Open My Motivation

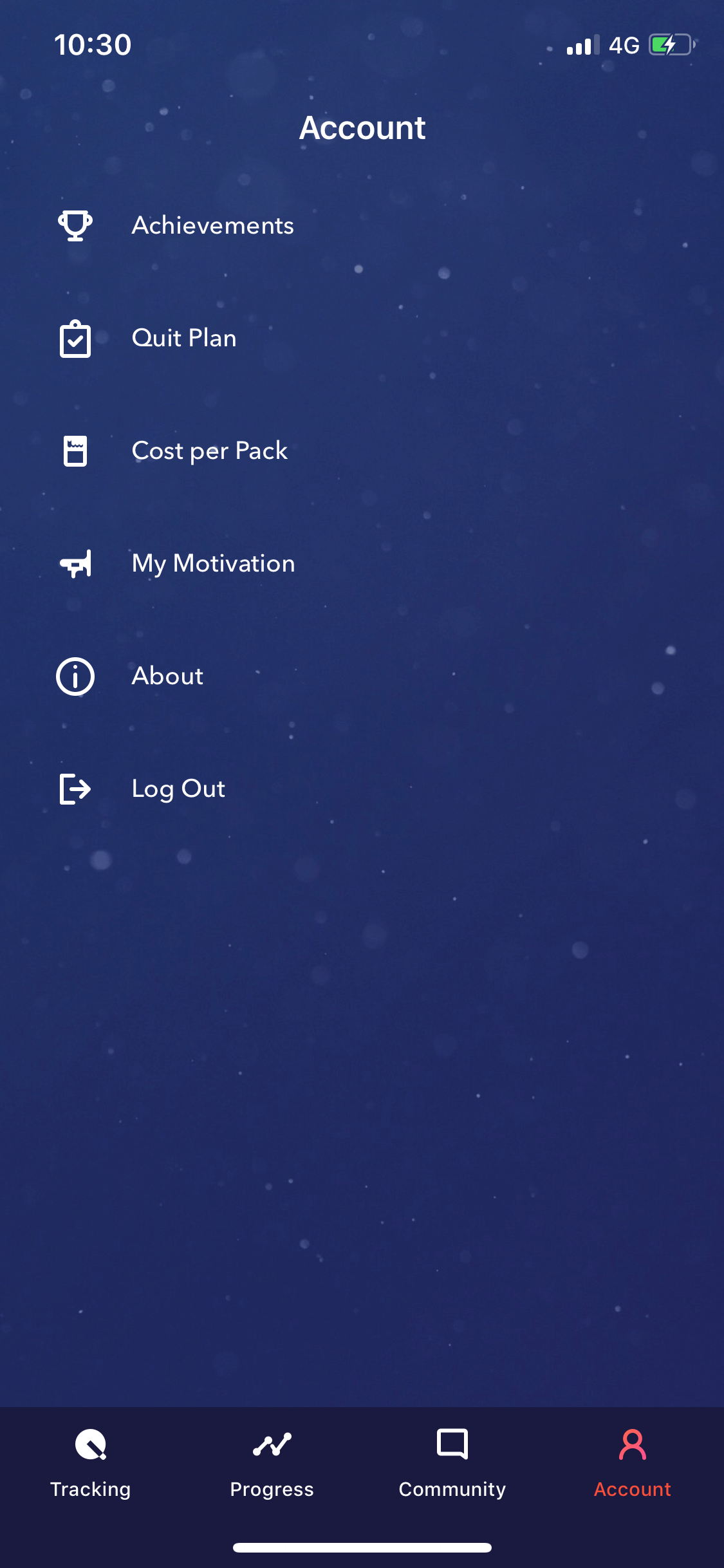pos(362,563)
